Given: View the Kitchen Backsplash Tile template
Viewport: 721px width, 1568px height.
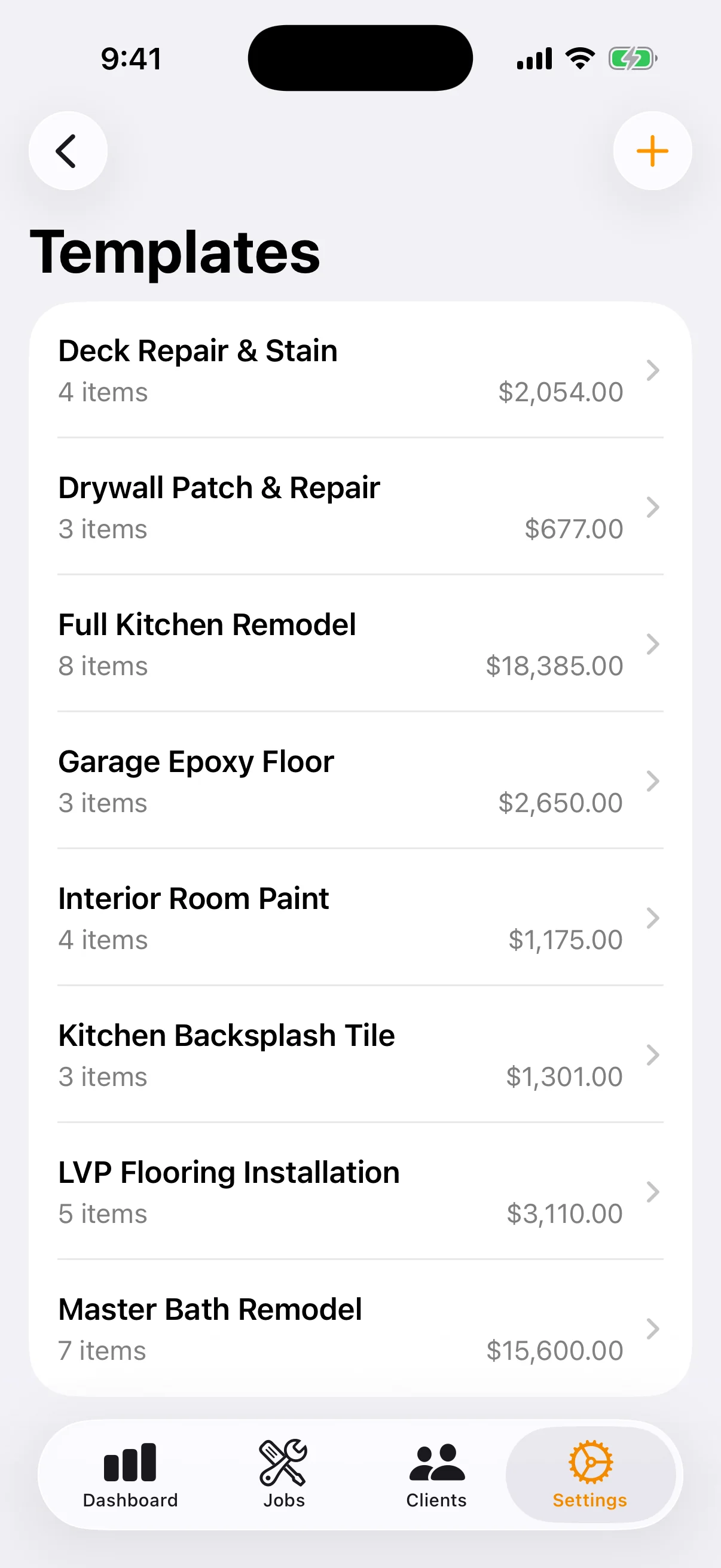Looking at the screenshot, I should click(x=360, y=1055).
